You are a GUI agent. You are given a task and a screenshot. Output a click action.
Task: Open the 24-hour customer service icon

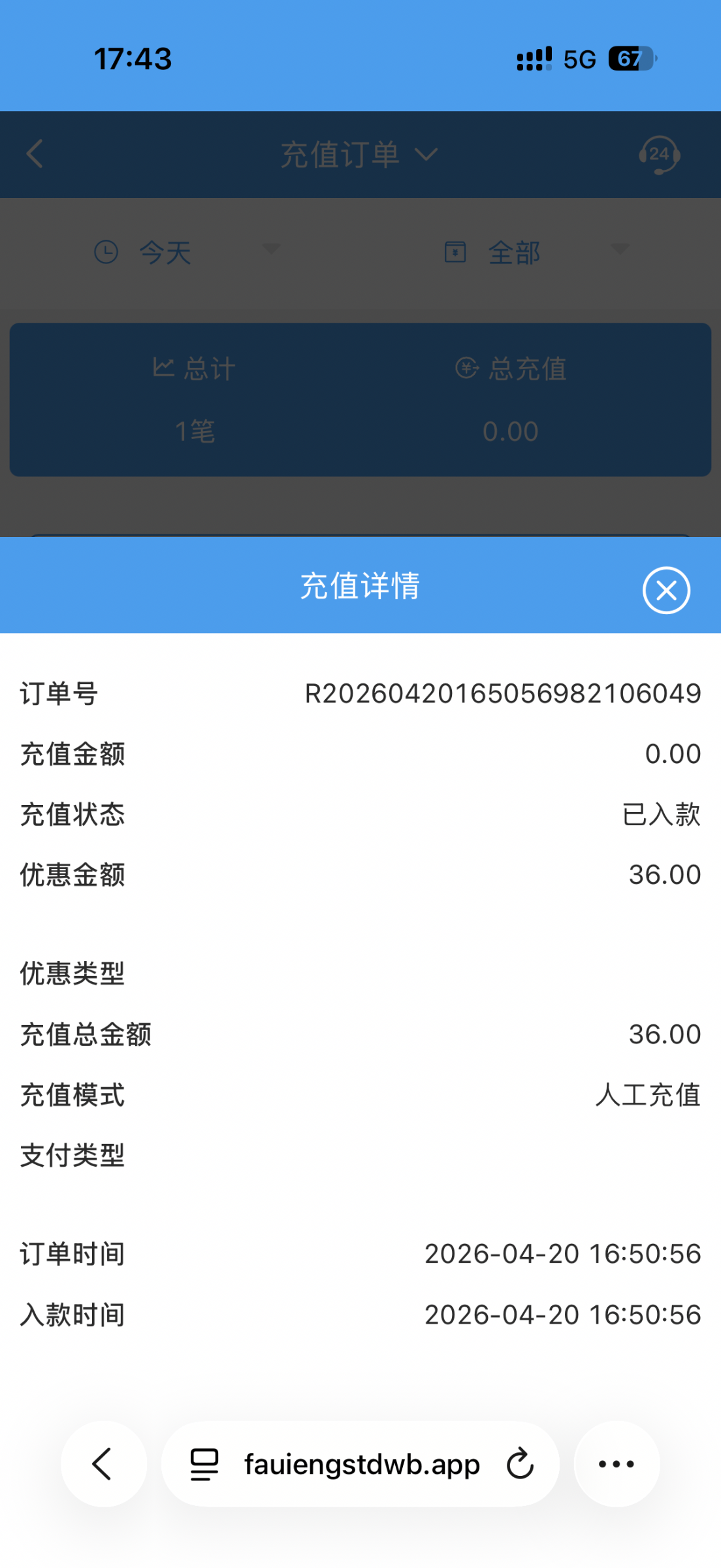[660, 154]
